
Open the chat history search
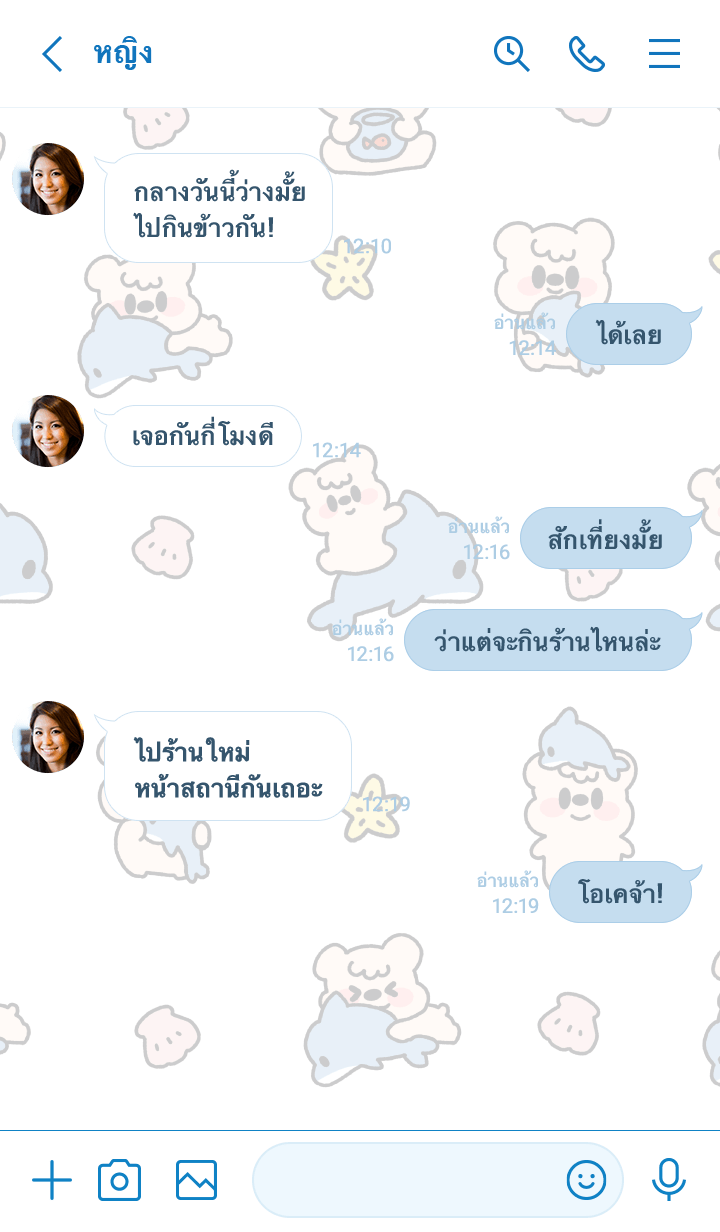click(x=511, y=54)
